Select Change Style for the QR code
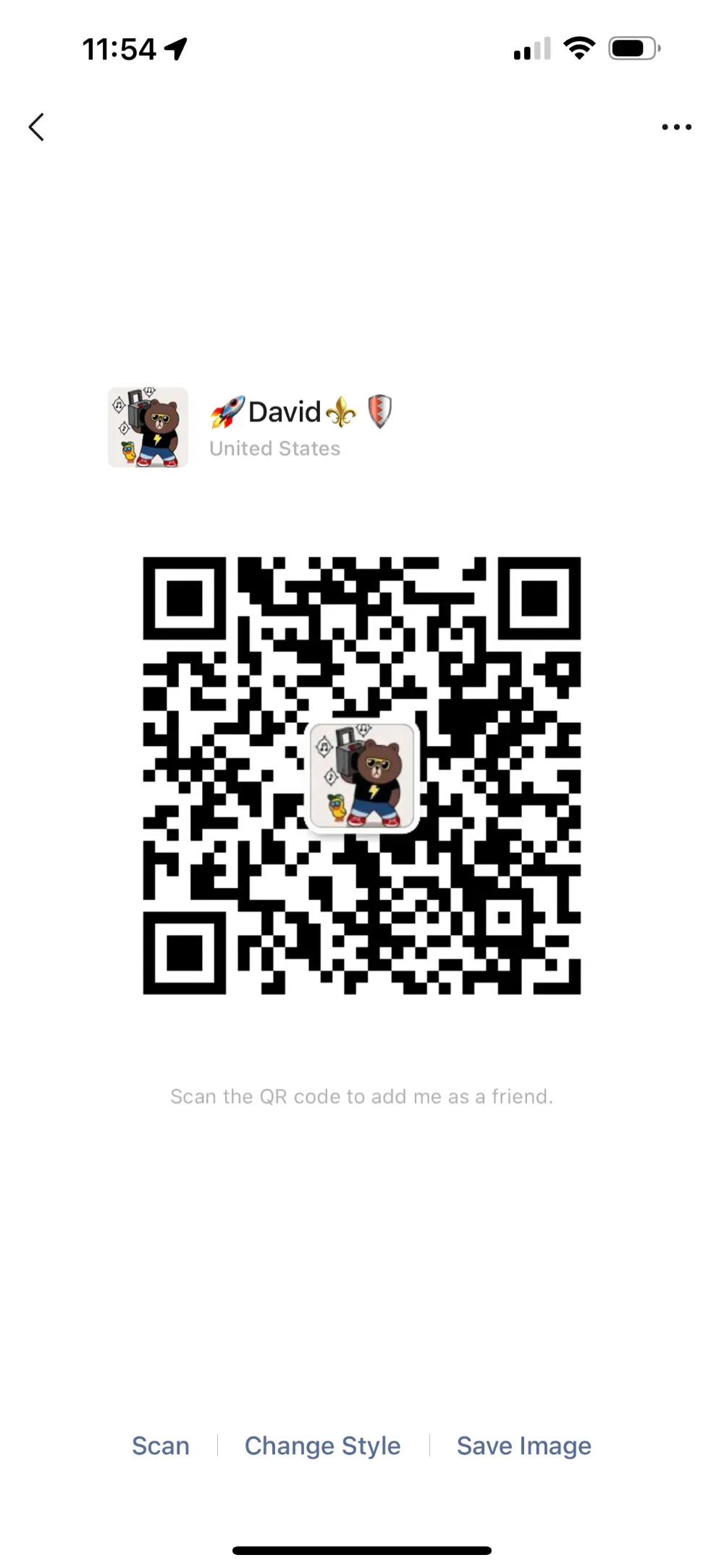 click(x=322, y=1446)
